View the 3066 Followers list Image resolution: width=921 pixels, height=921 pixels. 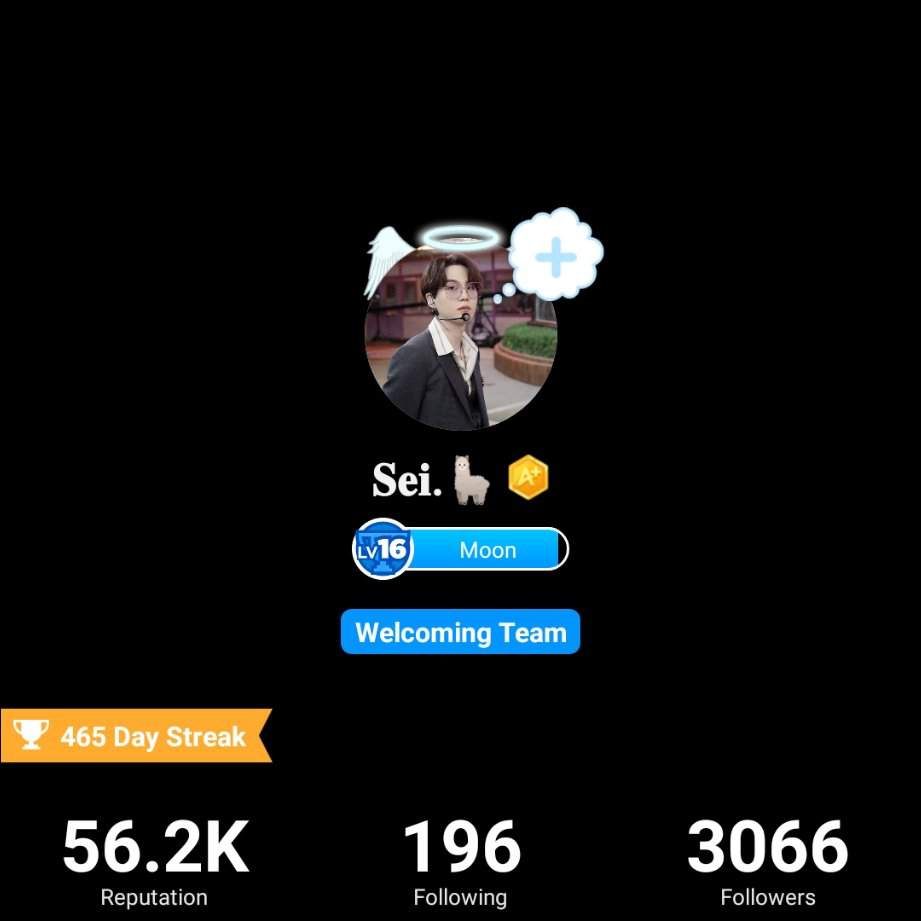coord(767,861)
